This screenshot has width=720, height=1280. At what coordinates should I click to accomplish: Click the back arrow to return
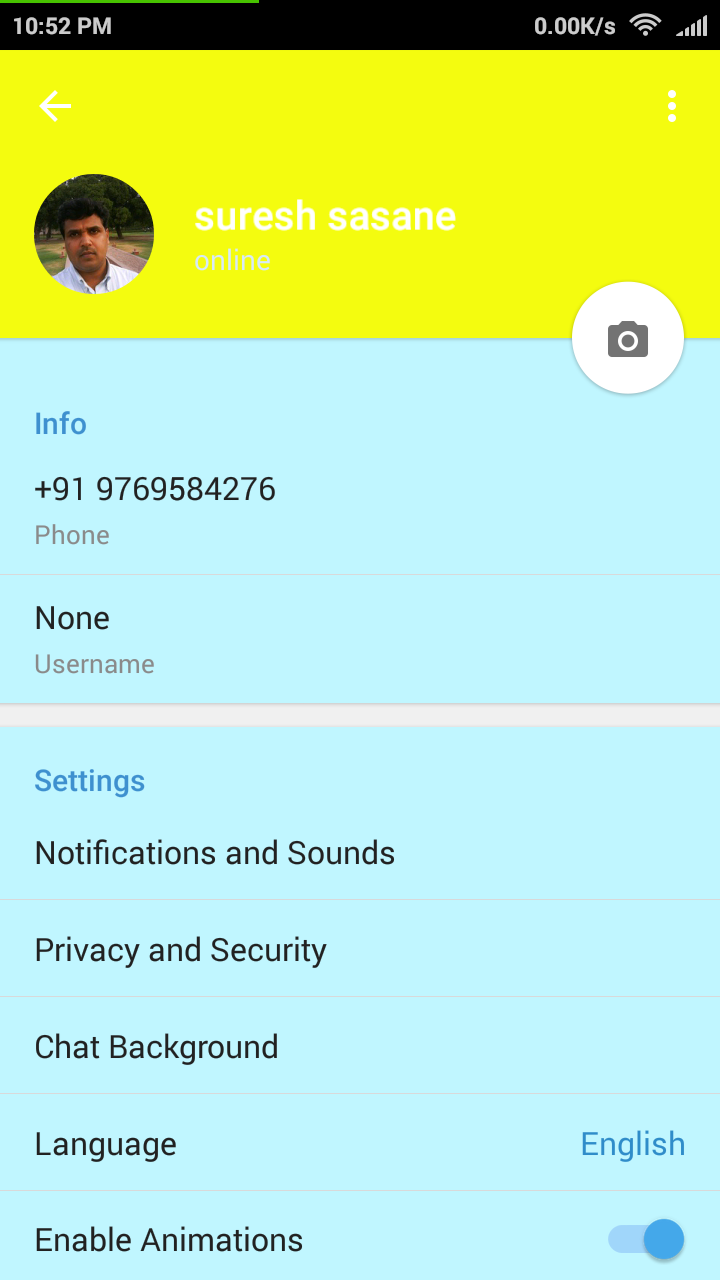[x=55, y=105]
